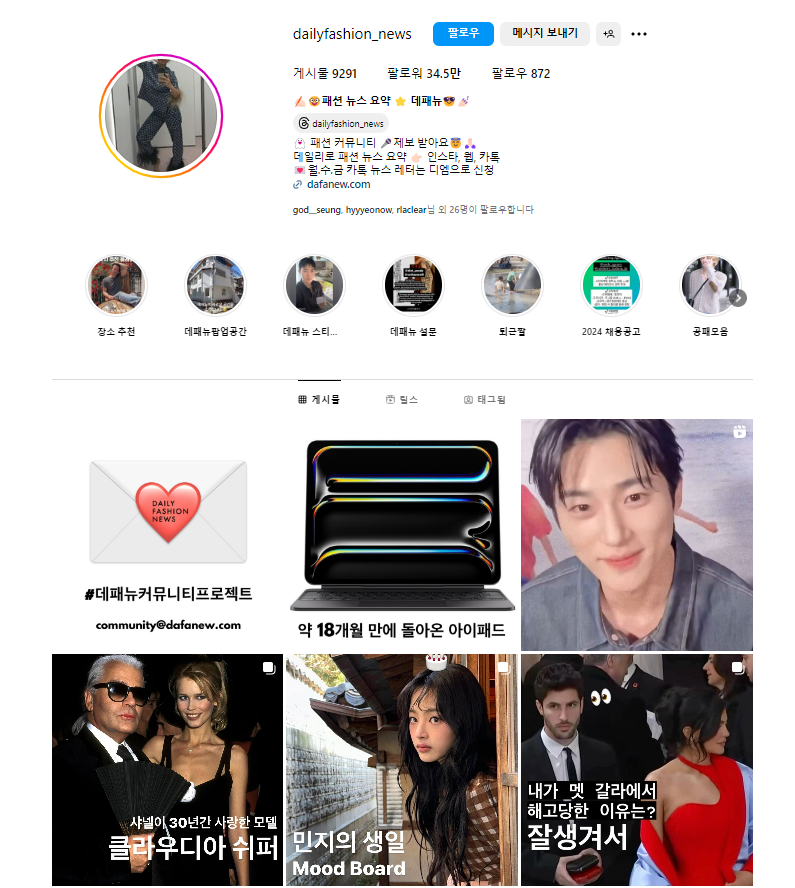Tap the 메시지 보내기 button
This screenshot has width=795, height=888.
point(544,34)
